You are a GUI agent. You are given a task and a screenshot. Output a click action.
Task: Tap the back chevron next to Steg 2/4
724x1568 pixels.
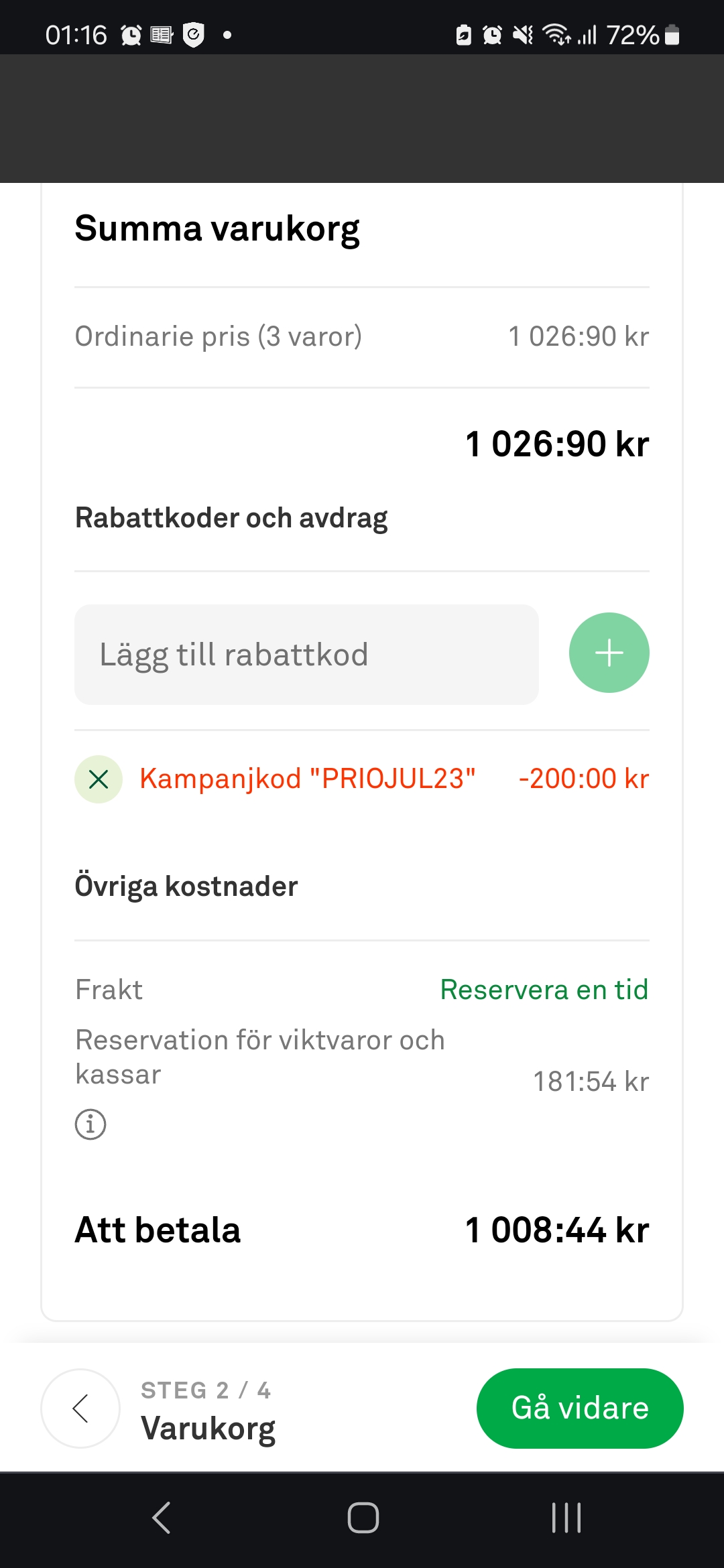(x=80, y=1409)
